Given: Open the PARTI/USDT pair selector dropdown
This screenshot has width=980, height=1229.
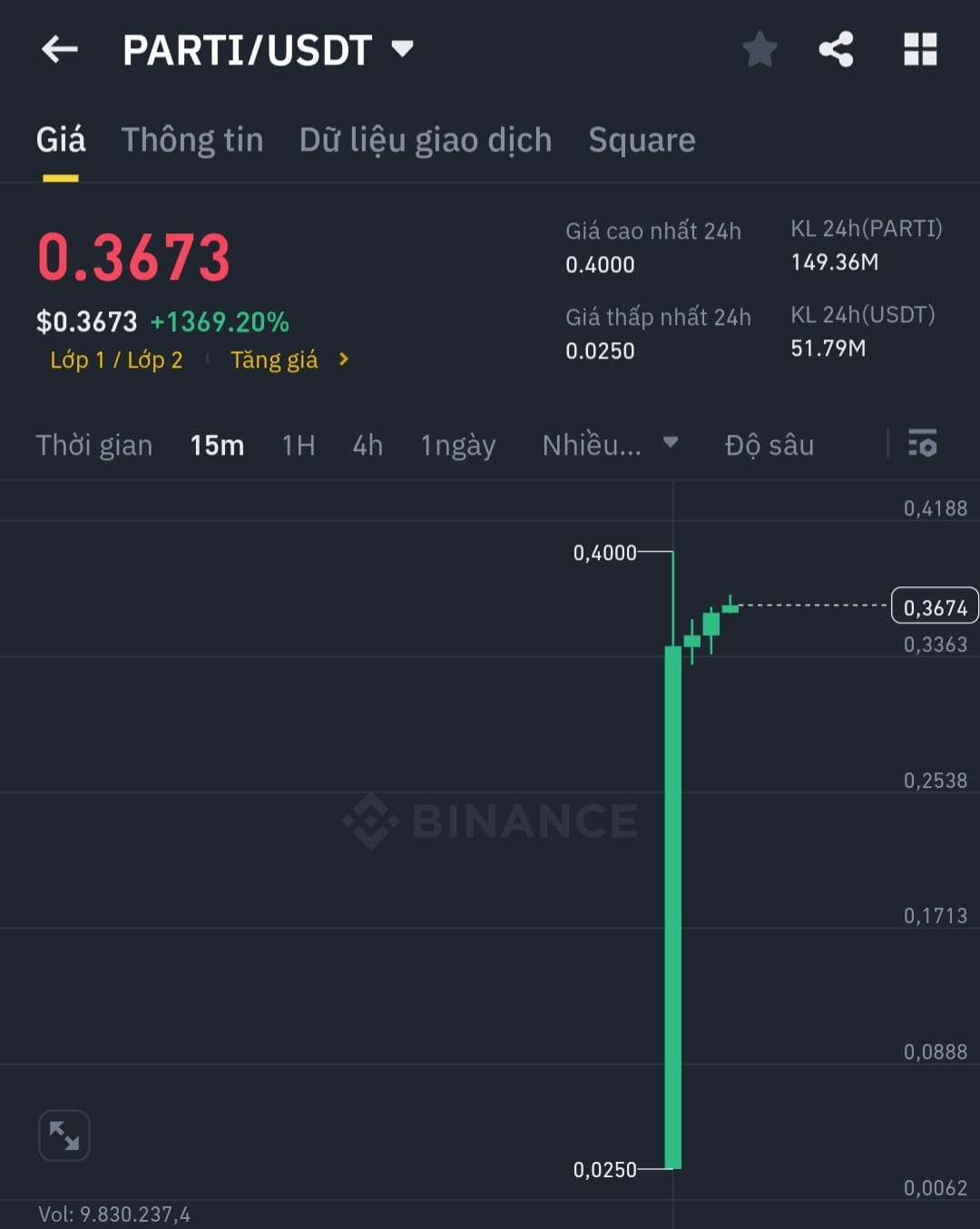Looking at the screenshot, I should point(265,50).
